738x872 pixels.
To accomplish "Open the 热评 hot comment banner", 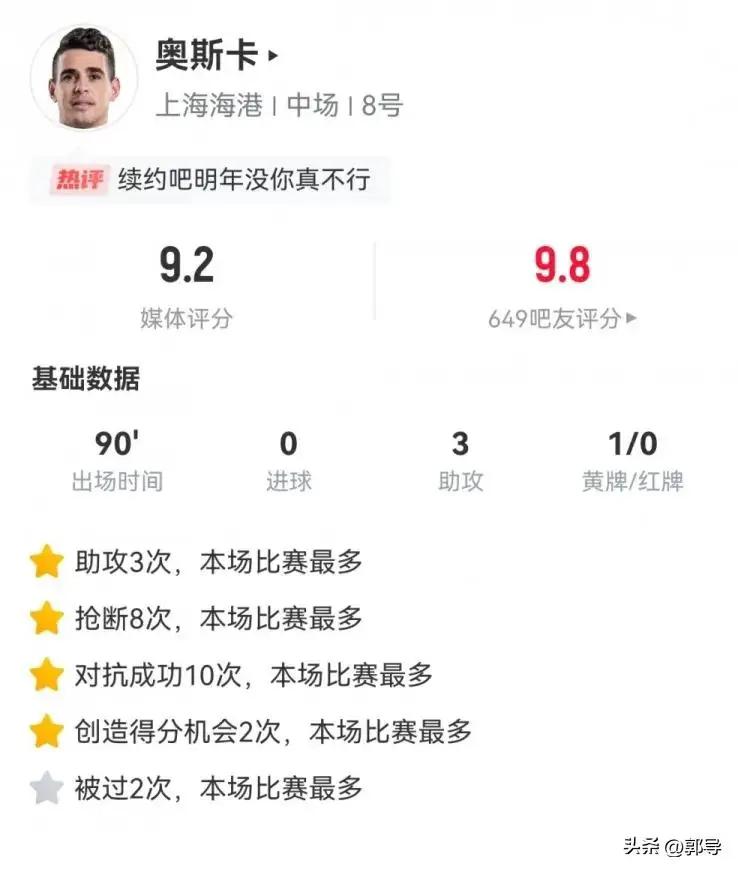I will click(210, 179).
